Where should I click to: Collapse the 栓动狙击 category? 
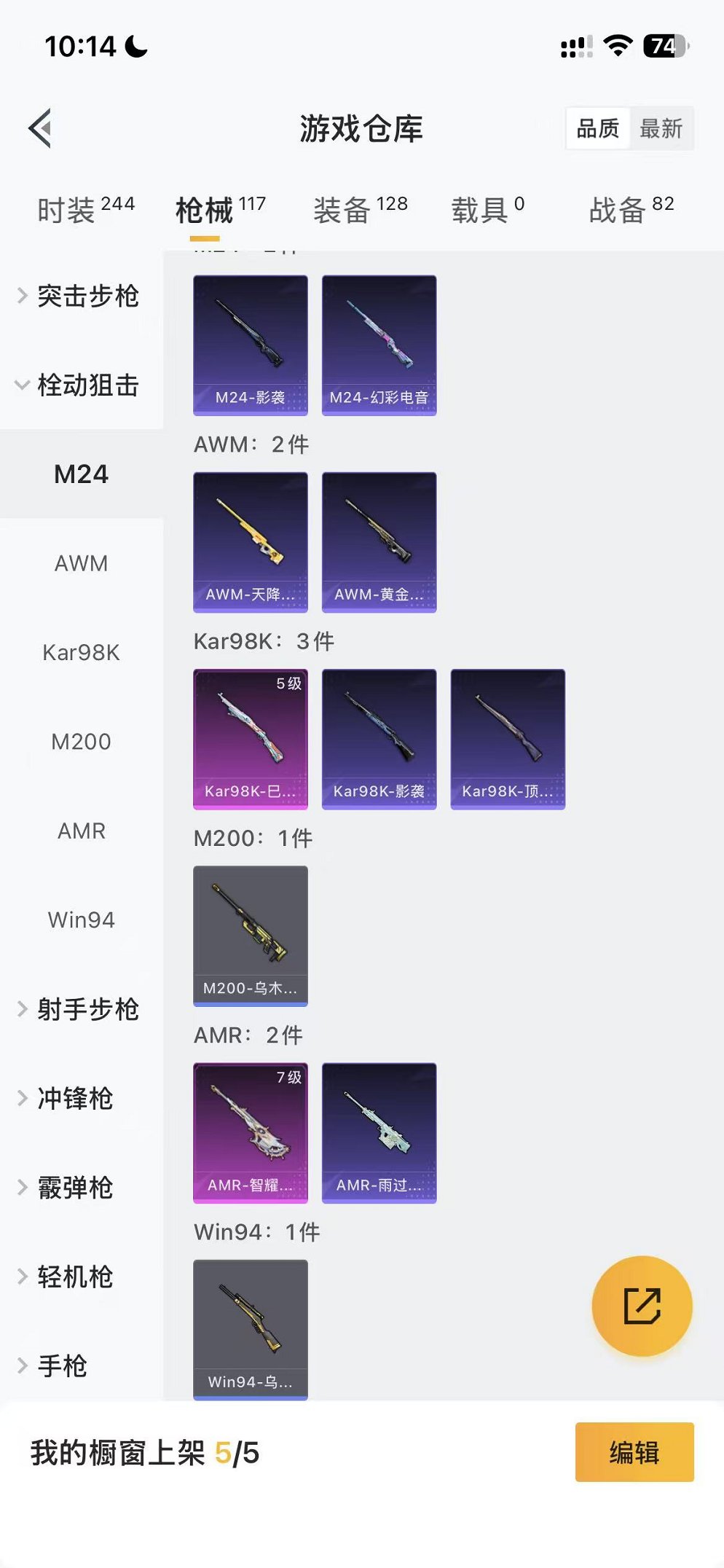81,387
